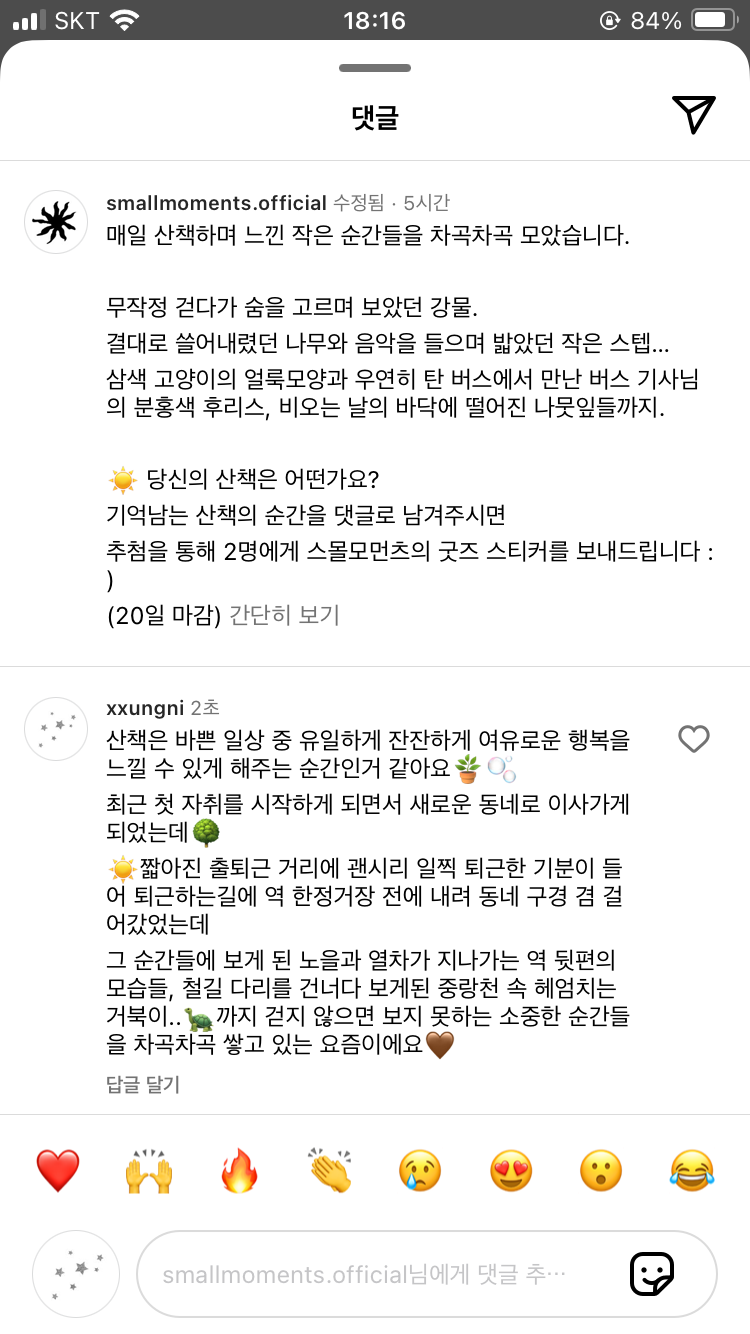
Task: Insert the crying face emoji
Action: pos(420,1170)
